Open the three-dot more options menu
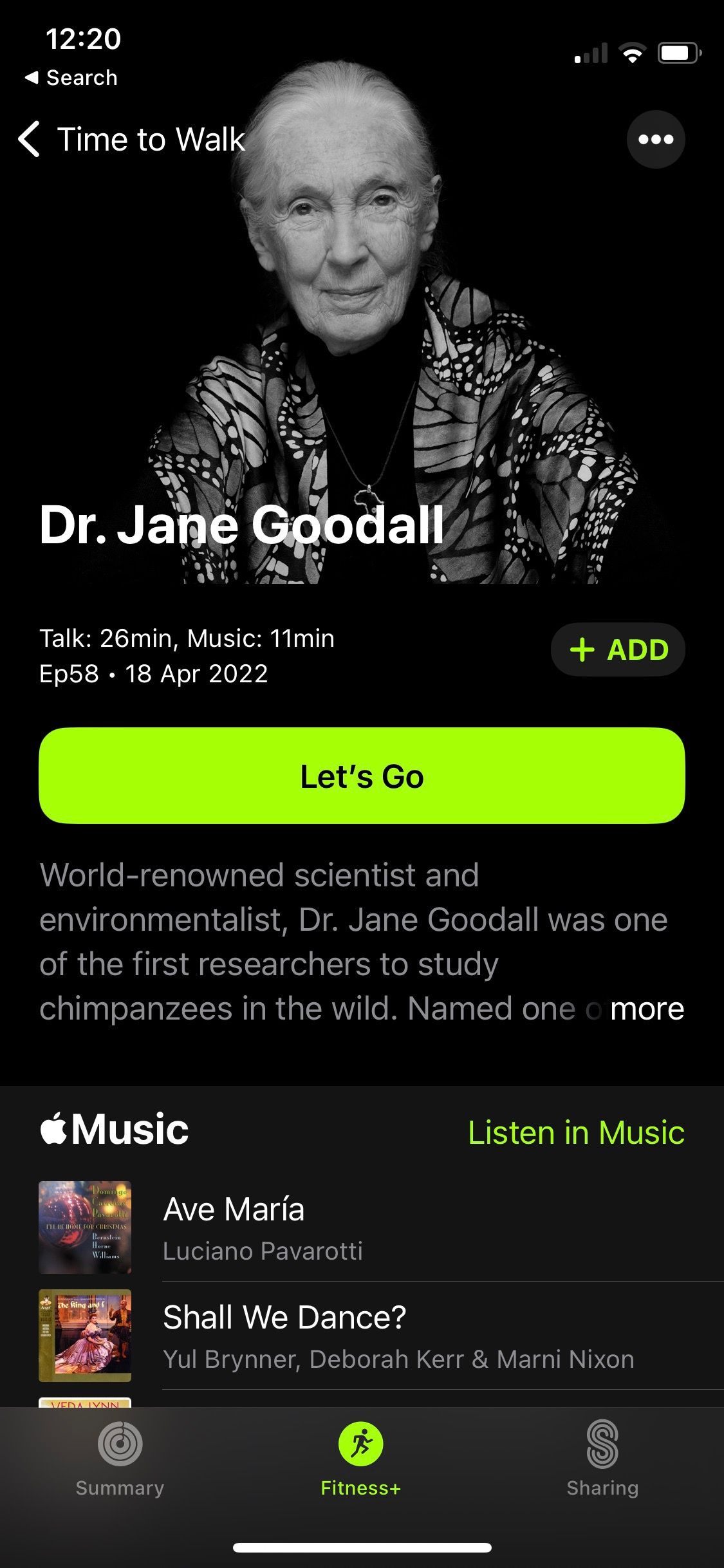This screenshot has width=724, height=1568. tap(655, 140)
